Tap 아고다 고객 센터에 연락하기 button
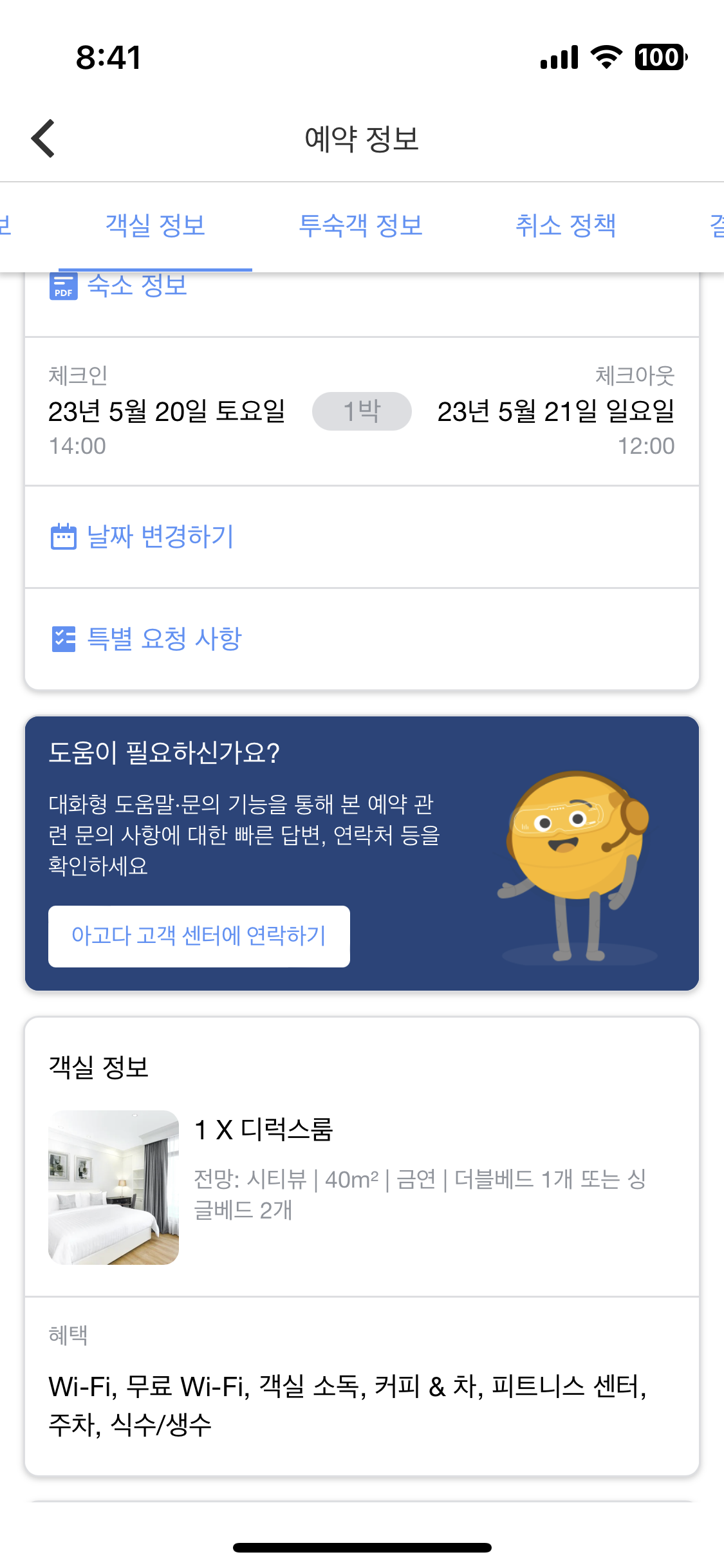The image size is (724, 1568). (x=199, y=936)
